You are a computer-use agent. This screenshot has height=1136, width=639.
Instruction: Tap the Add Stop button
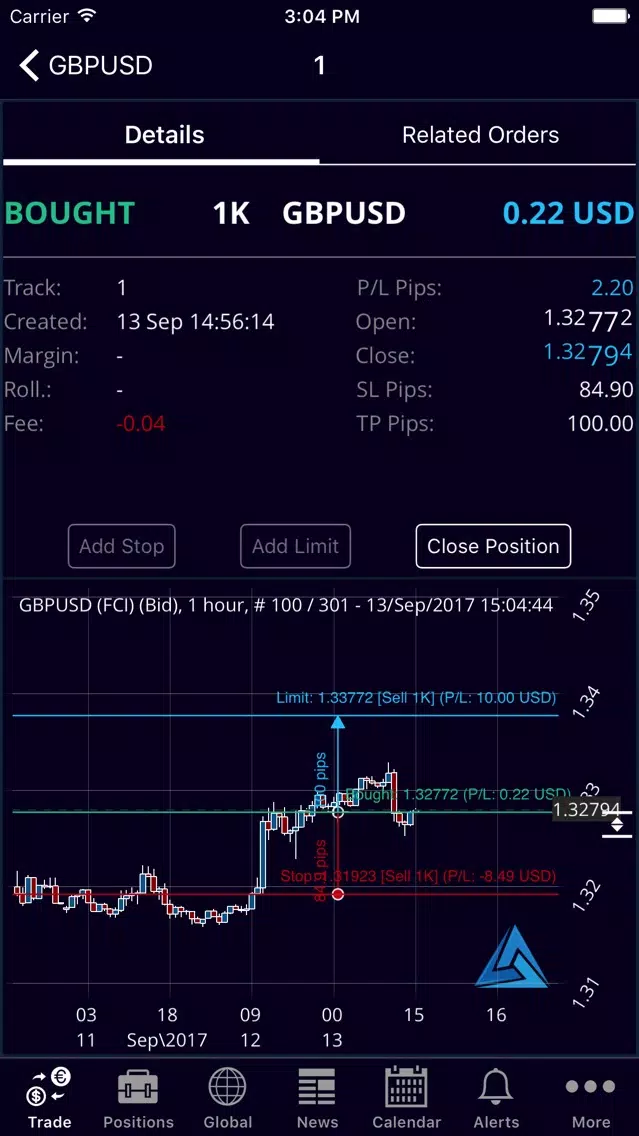tap(122, 546)
